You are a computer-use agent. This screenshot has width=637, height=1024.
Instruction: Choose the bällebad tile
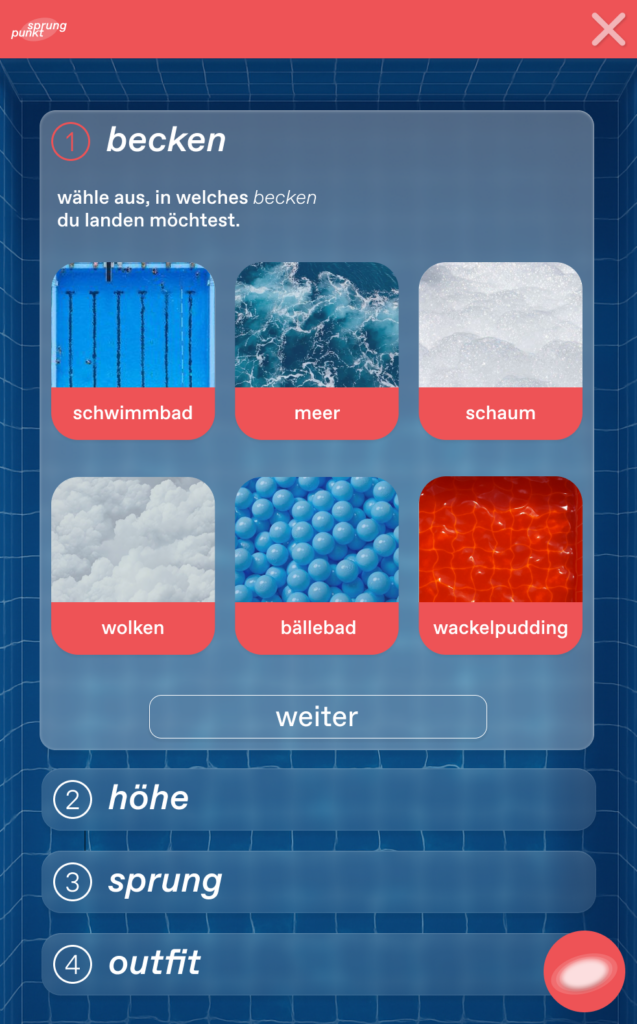[x=317, y=565]
